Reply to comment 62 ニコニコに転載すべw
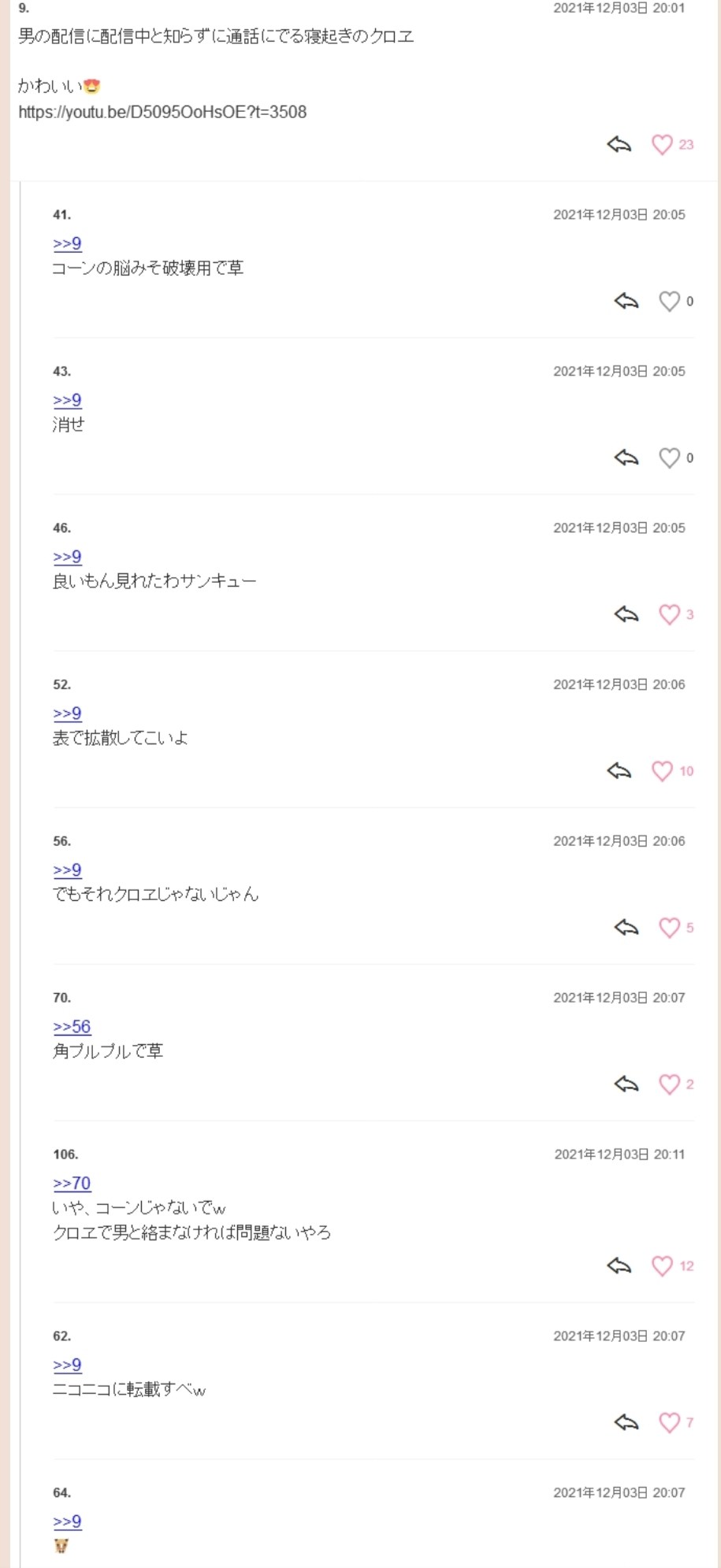The width and height of the screenshot is (721, 1568). point(626,1423)
